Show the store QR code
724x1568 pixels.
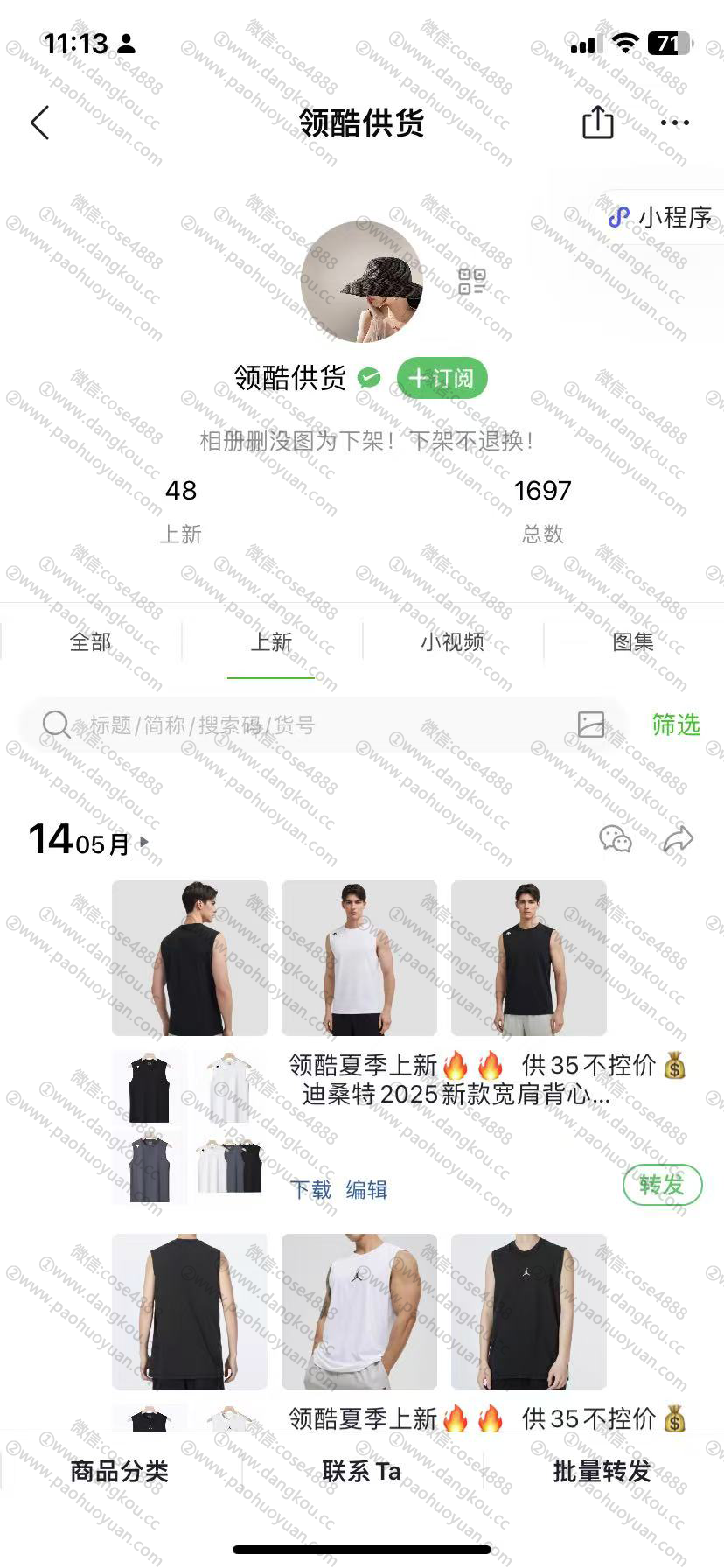tap(471, 282)
